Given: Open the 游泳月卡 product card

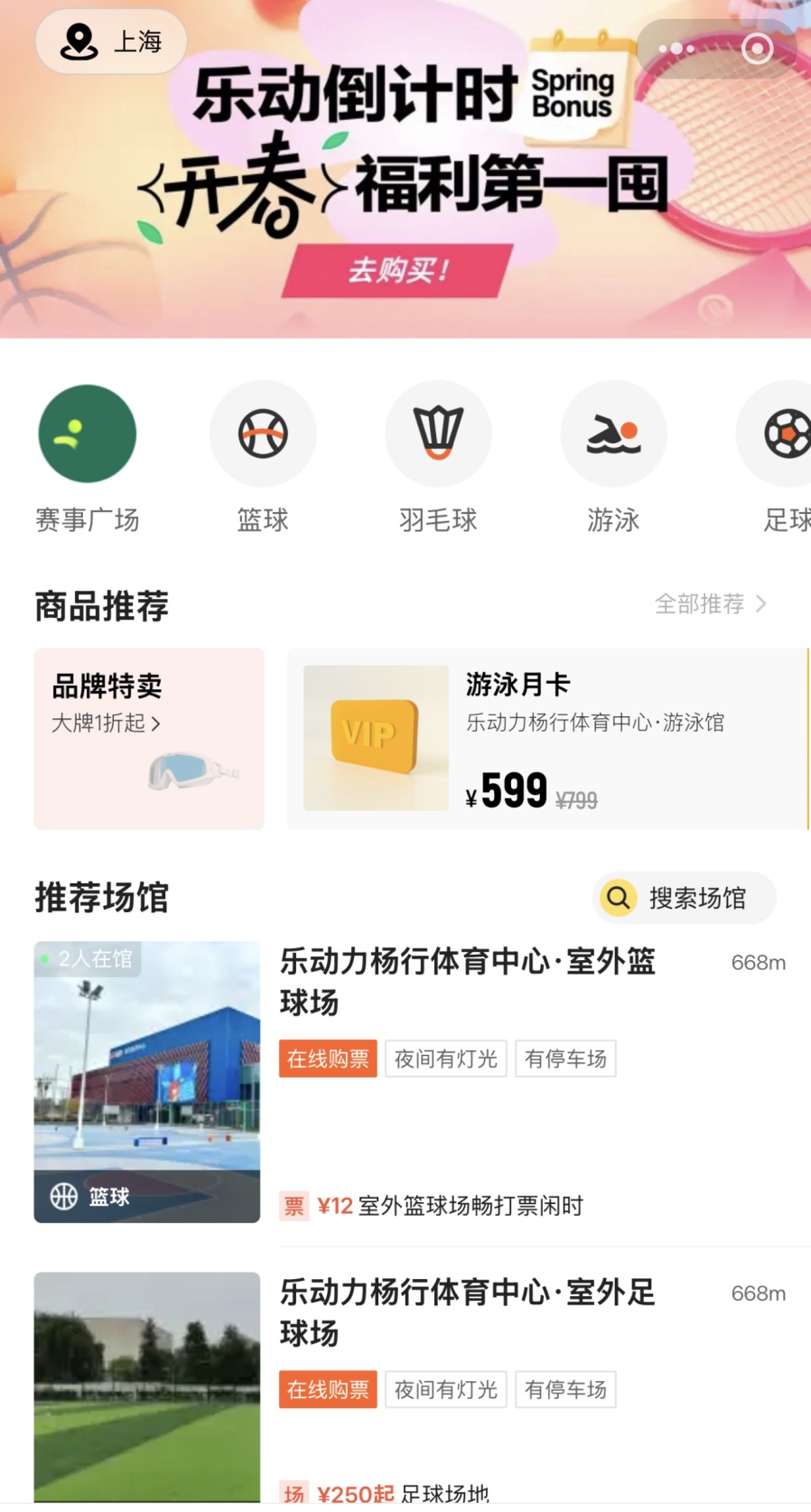Looking at the screenshot, I should coord(546,738).
